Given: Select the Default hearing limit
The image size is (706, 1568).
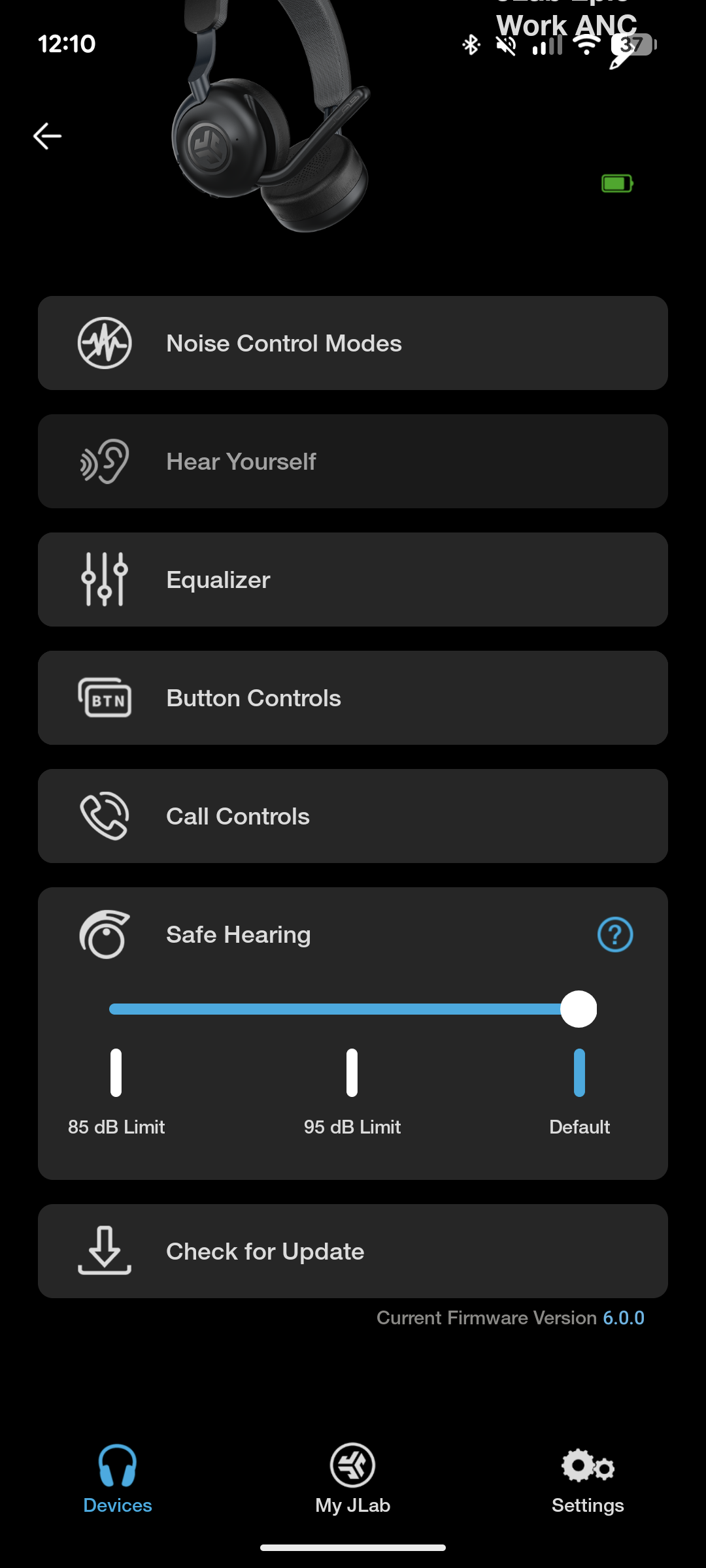Looking at the screenshot, I should pyautogui.click(x=579, y=1073).
